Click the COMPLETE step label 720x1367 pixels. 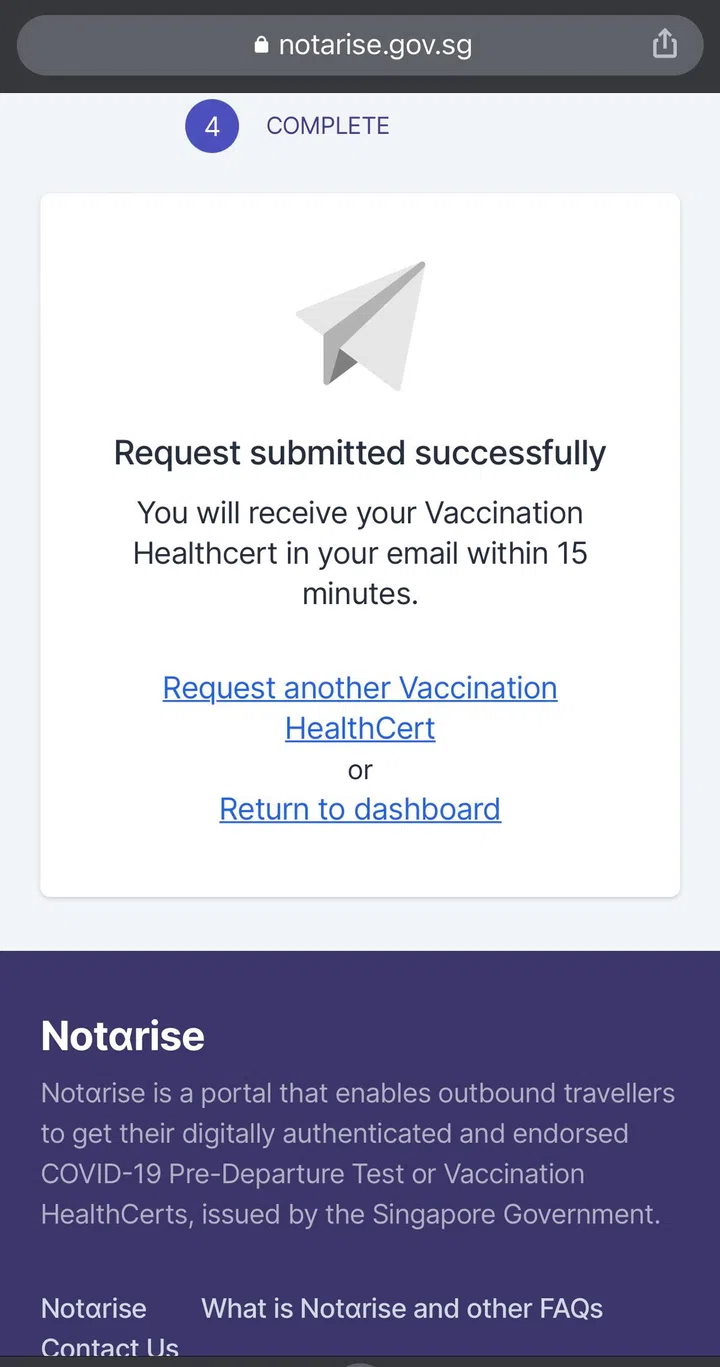(x=327, y=126)
